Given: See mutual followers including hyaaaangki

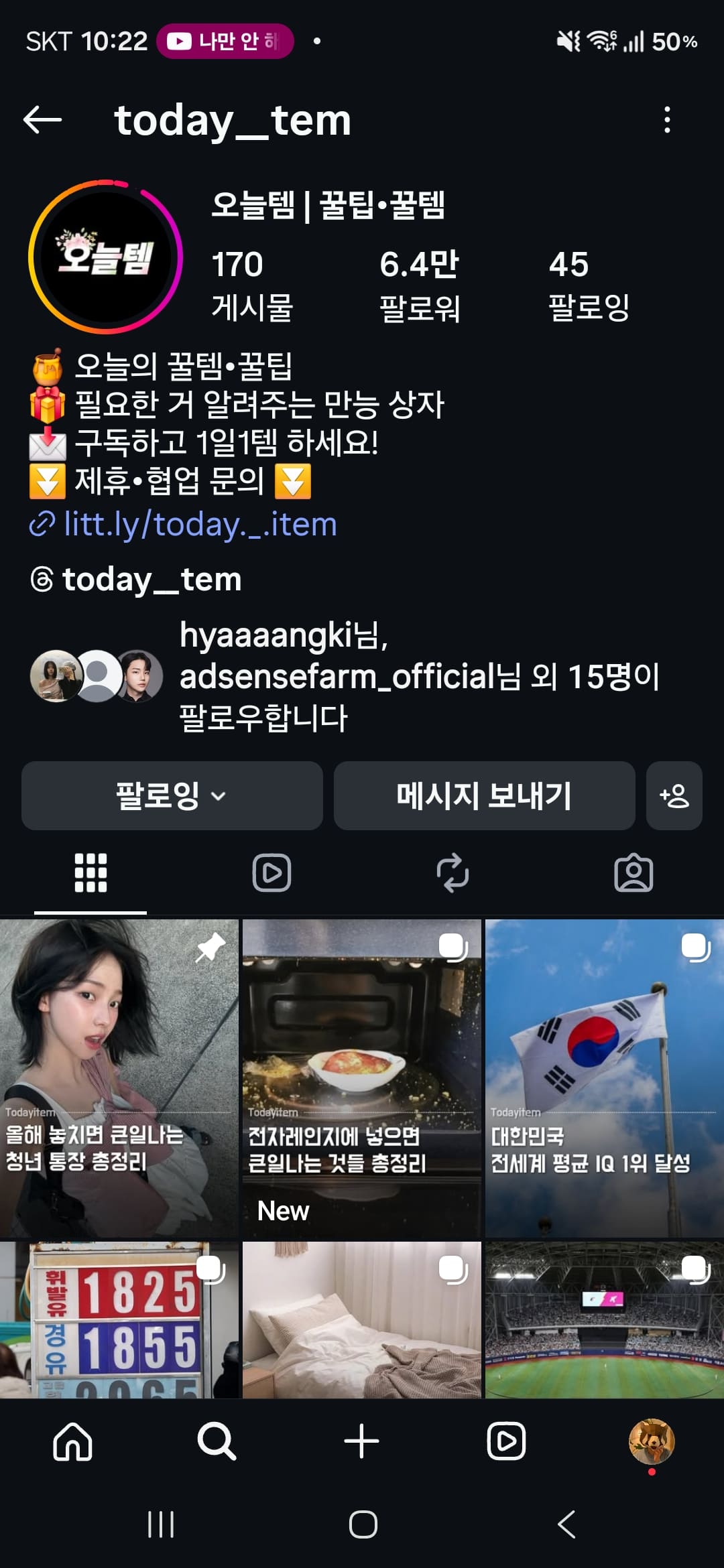Looking at the screenshot, I should pyautogui.click(x=345, y=676).
